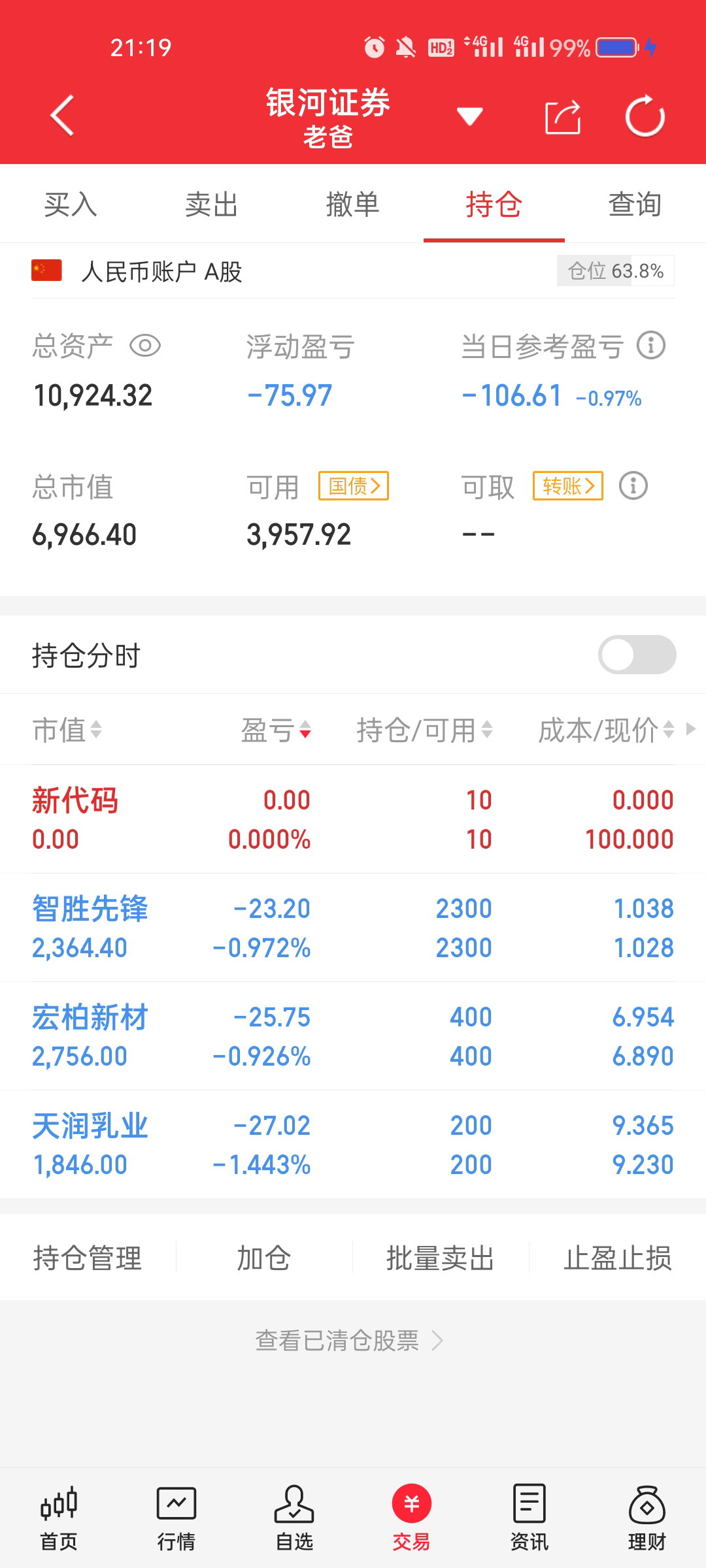Refresh the account data
706x1568 pixels.
645,117
